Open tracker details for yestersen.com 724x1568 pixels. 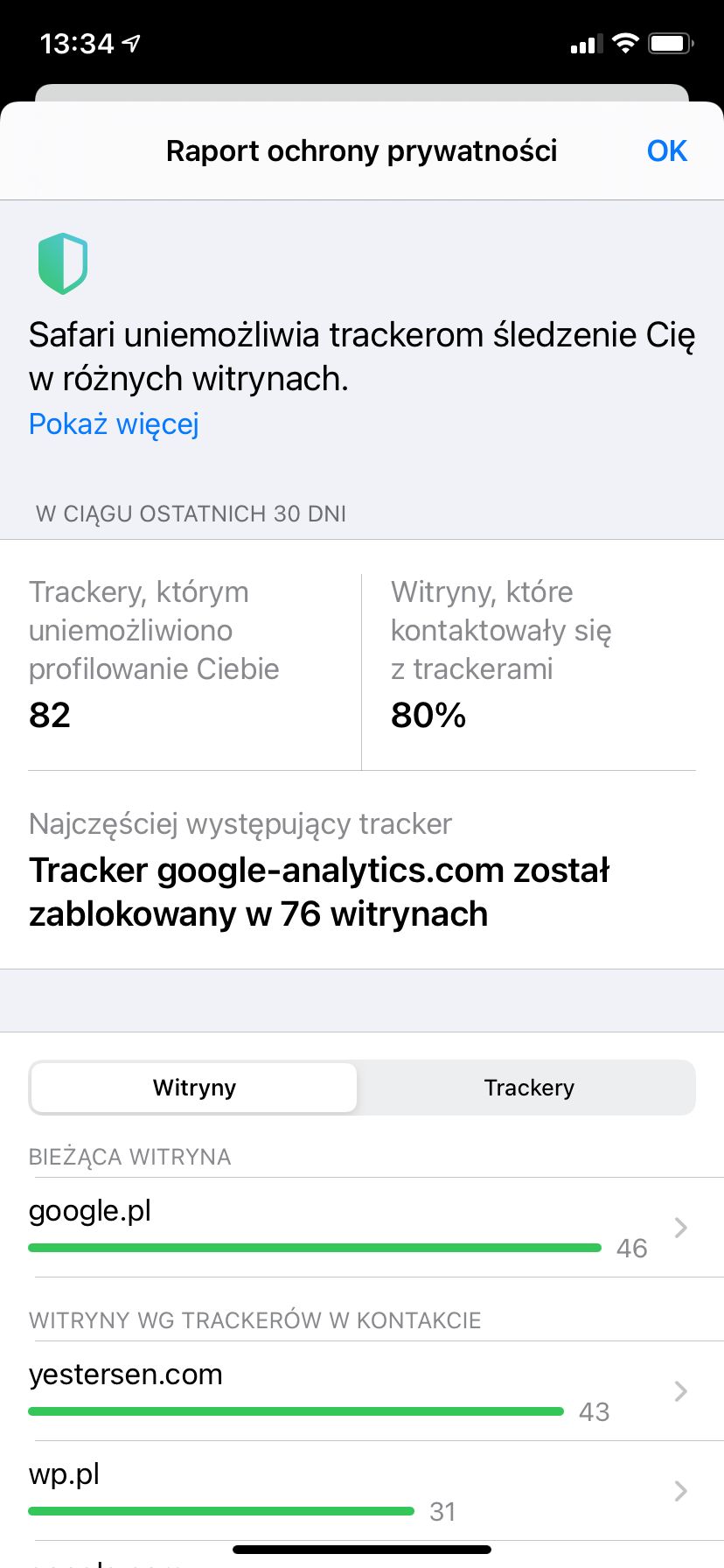click(362, 1391)
